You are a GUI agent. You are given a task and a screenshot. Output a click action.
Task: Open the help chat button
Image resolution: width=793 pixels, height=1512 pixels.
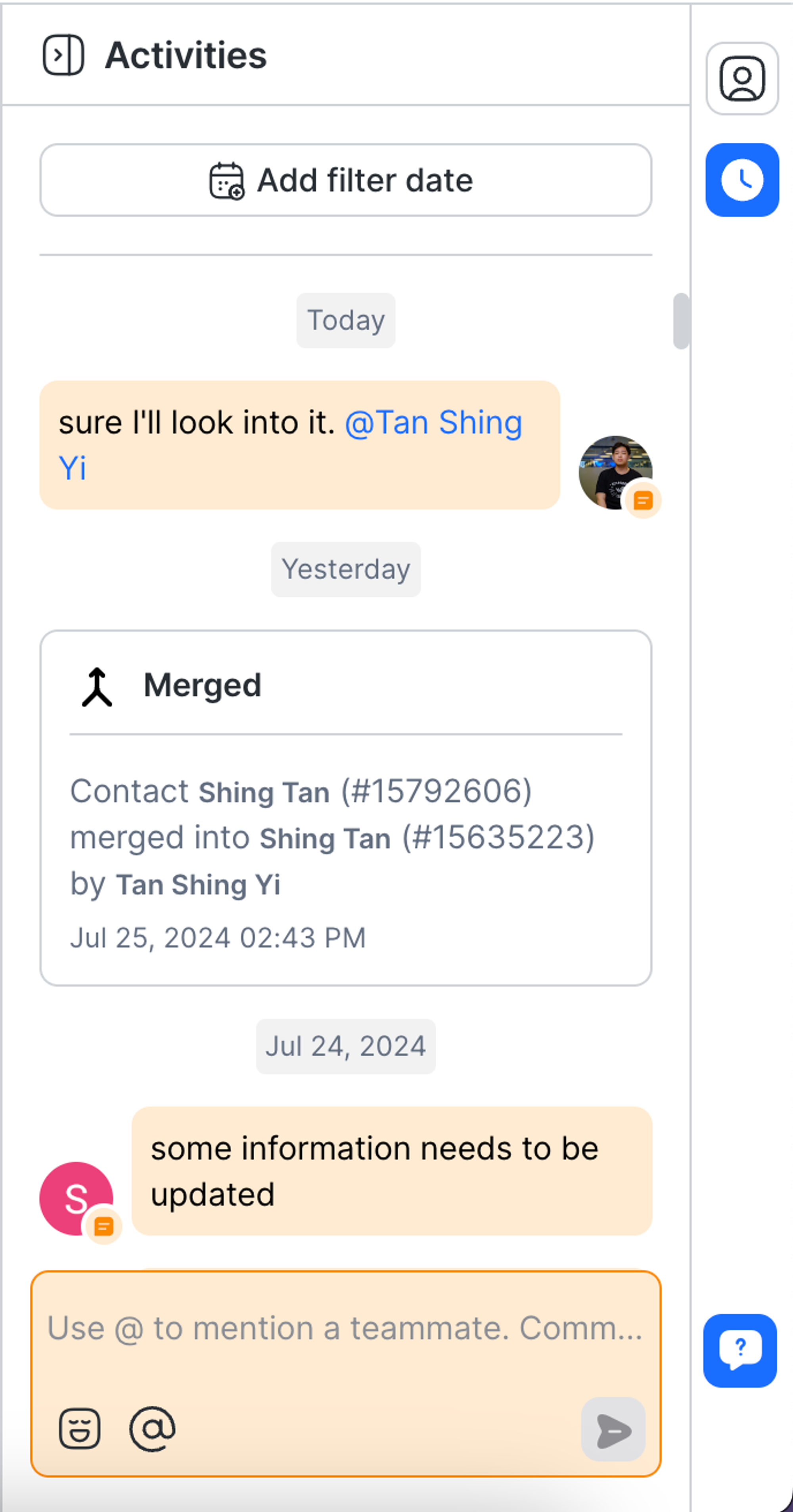[739, 1351]
